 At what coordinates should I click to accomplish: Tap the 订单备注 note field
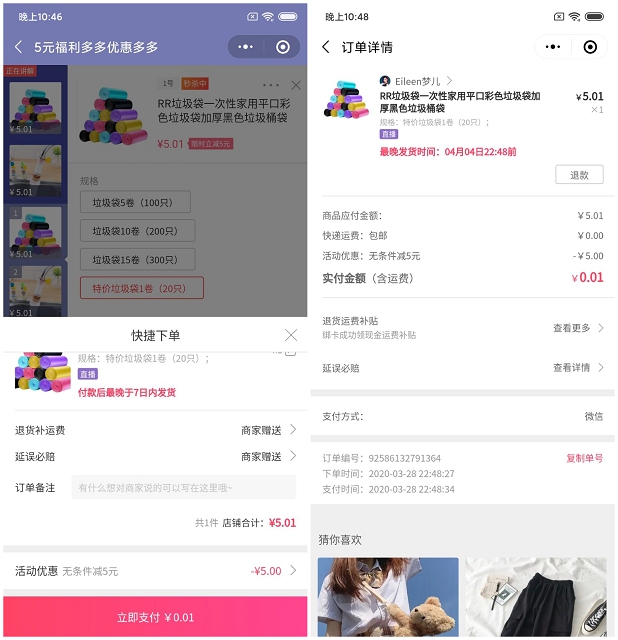tap(183, 487)
